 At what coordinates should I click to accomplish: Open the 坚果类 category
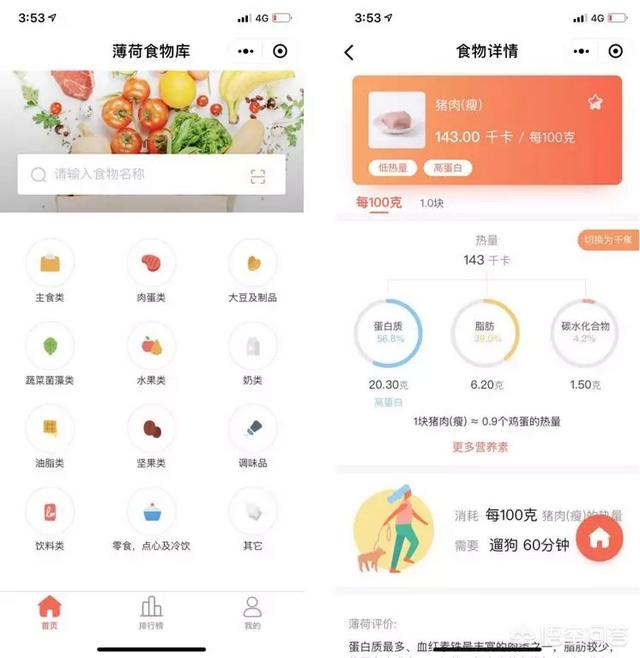151,430
